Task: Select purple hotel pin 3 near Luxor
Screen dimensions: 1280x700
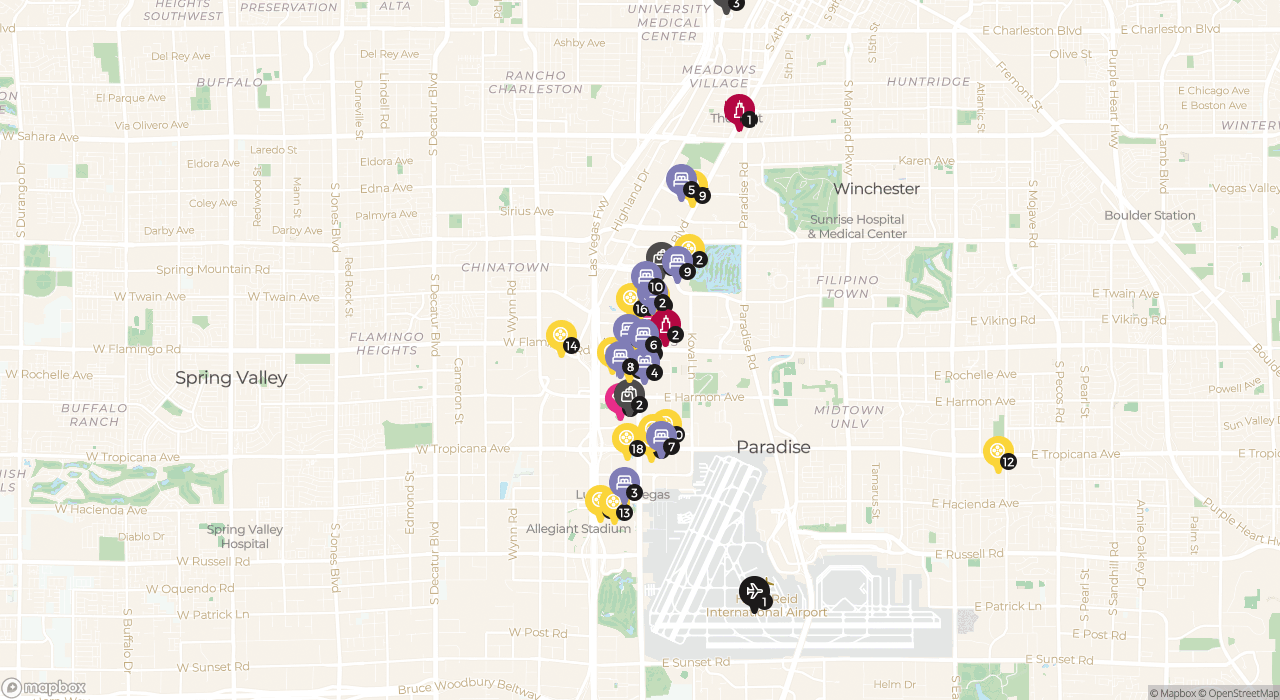Action: pyautogui.click(x=624, y=483)
